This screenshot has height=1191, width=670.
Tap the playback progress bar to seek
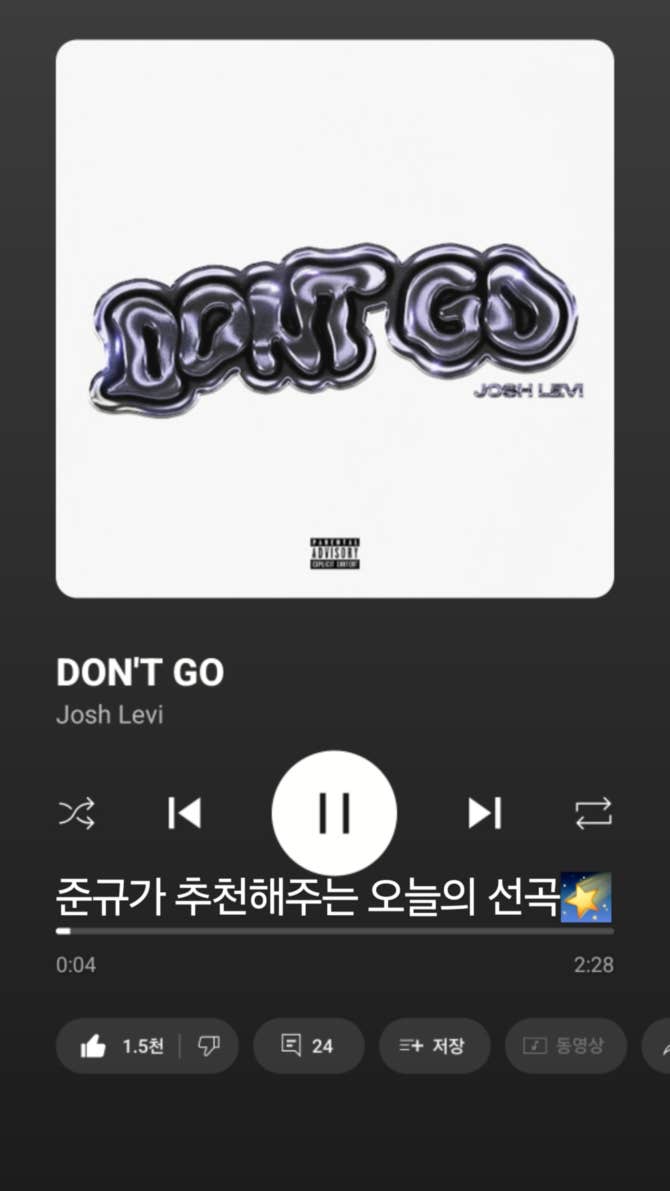(x=335, y=931)
